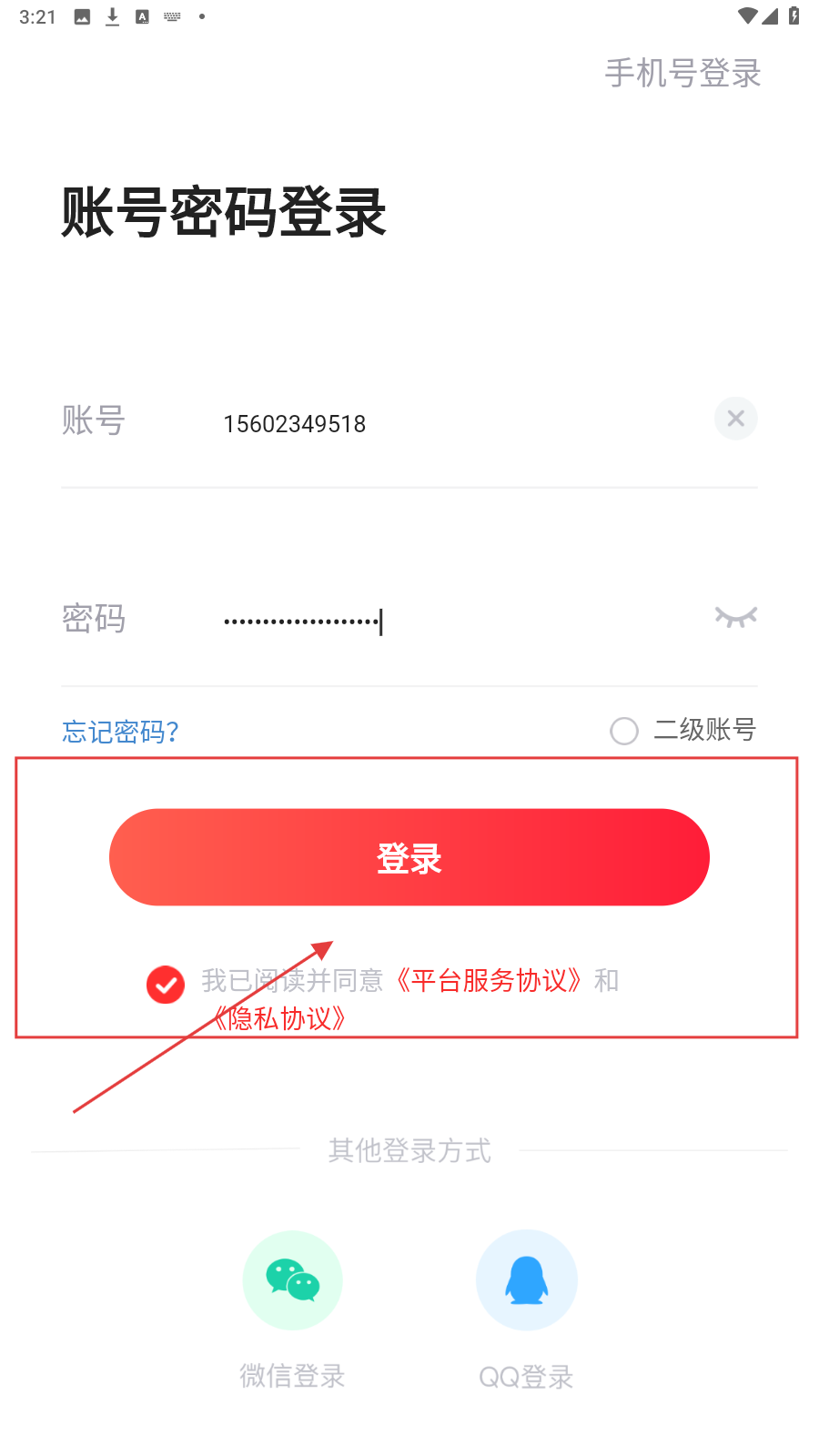Show the hidden password via eye icon
The height and width of the screenshot is (1456, 819).
735,618
